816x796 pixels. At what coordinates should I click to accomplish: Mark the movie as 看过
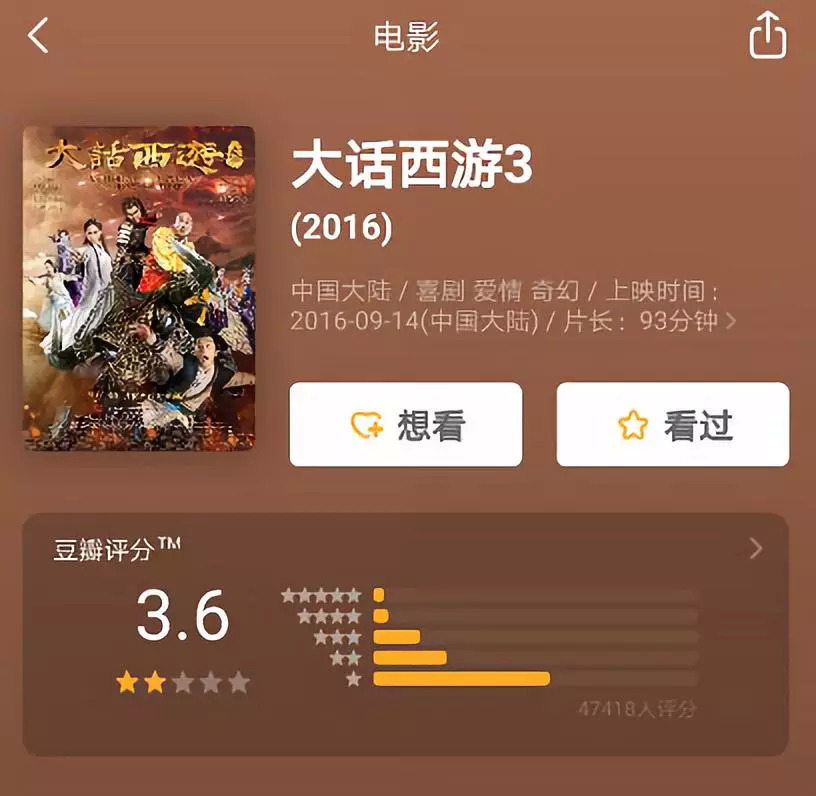(673, 425)
